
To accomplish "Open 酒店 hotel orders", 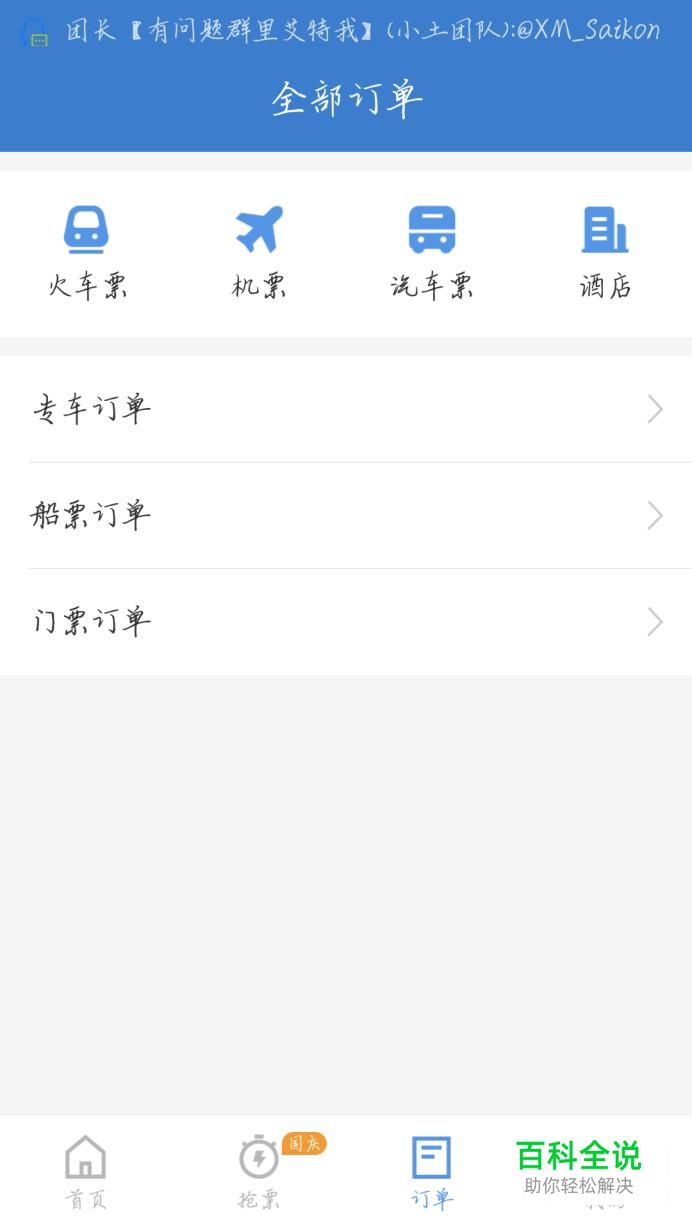I will [x=605, y=253].
